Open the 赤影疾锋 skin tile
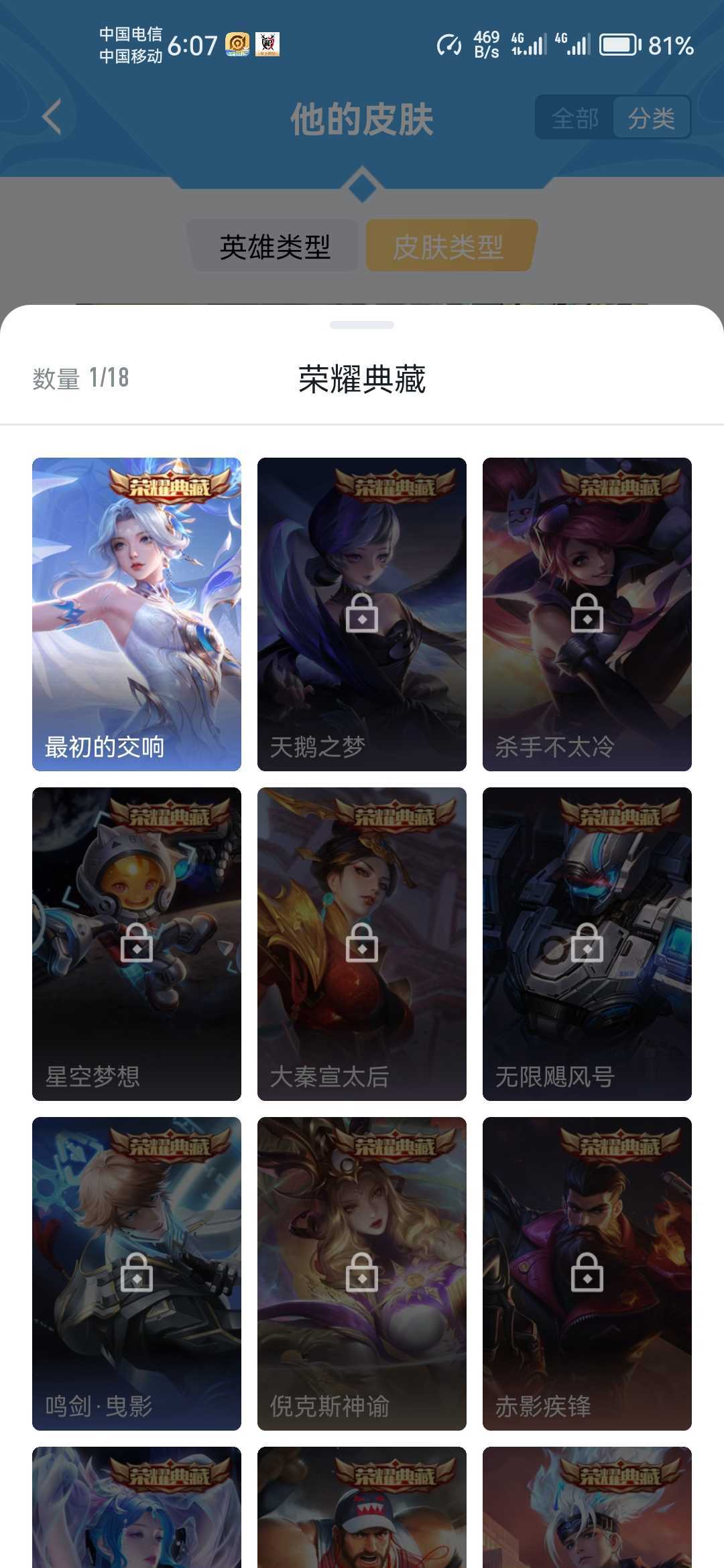The width and height of the screenshot is (724, 1568). click(587, 1273)
